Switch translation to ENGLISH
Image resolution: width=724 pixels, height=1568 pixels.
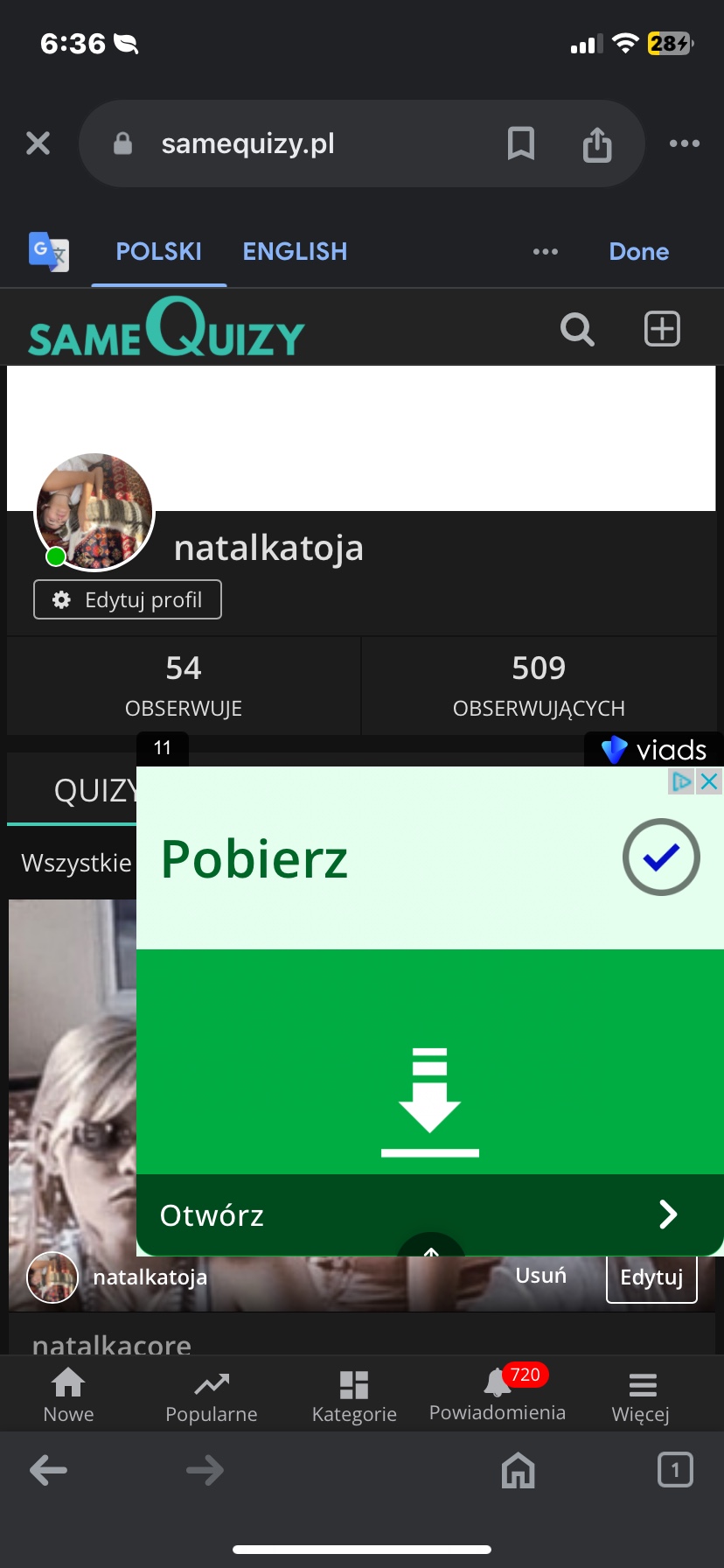click(295, 252)
